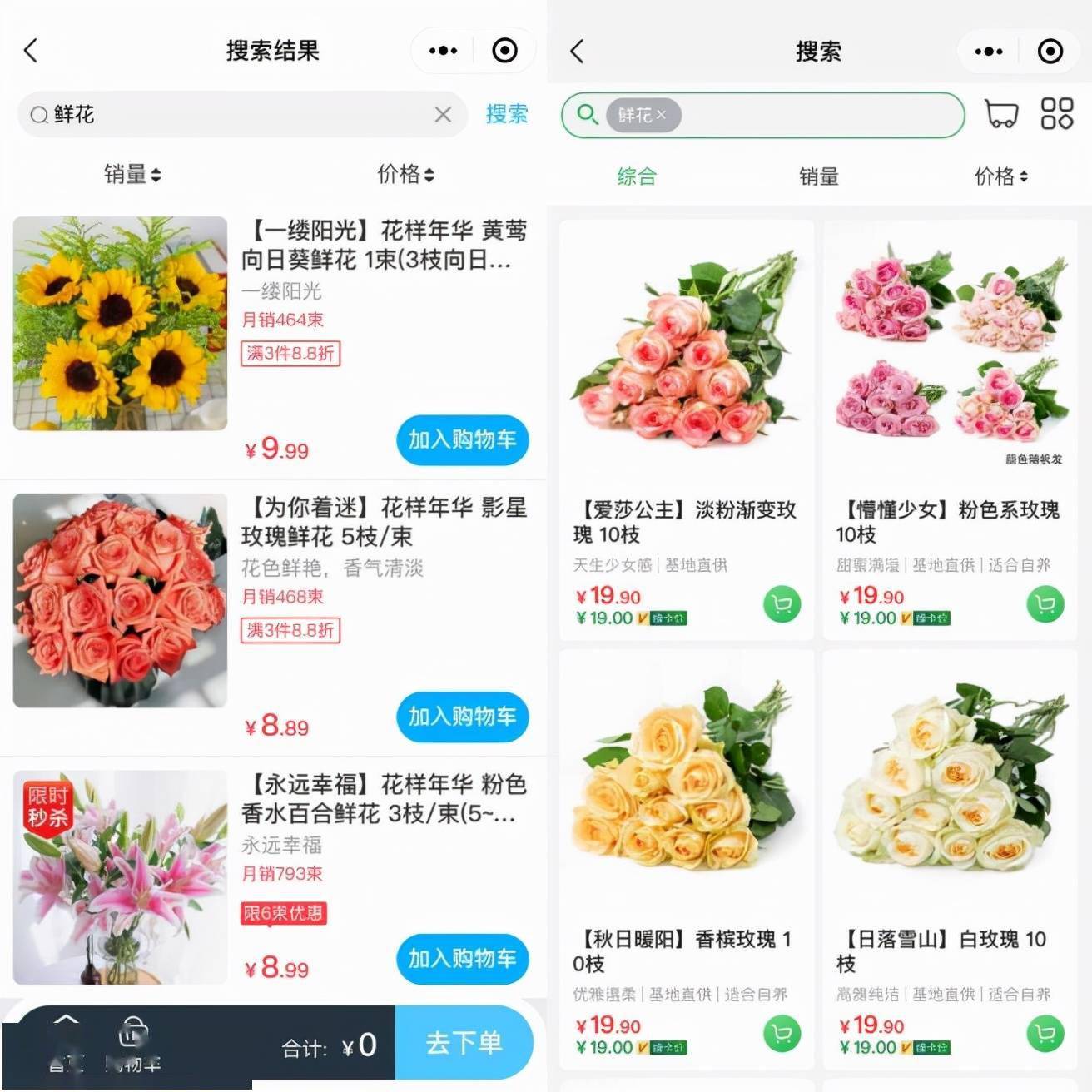This screenshot has width=1092, height=1092.
Task: Tap 去下单 to place the order
Action: point(464,1042)
